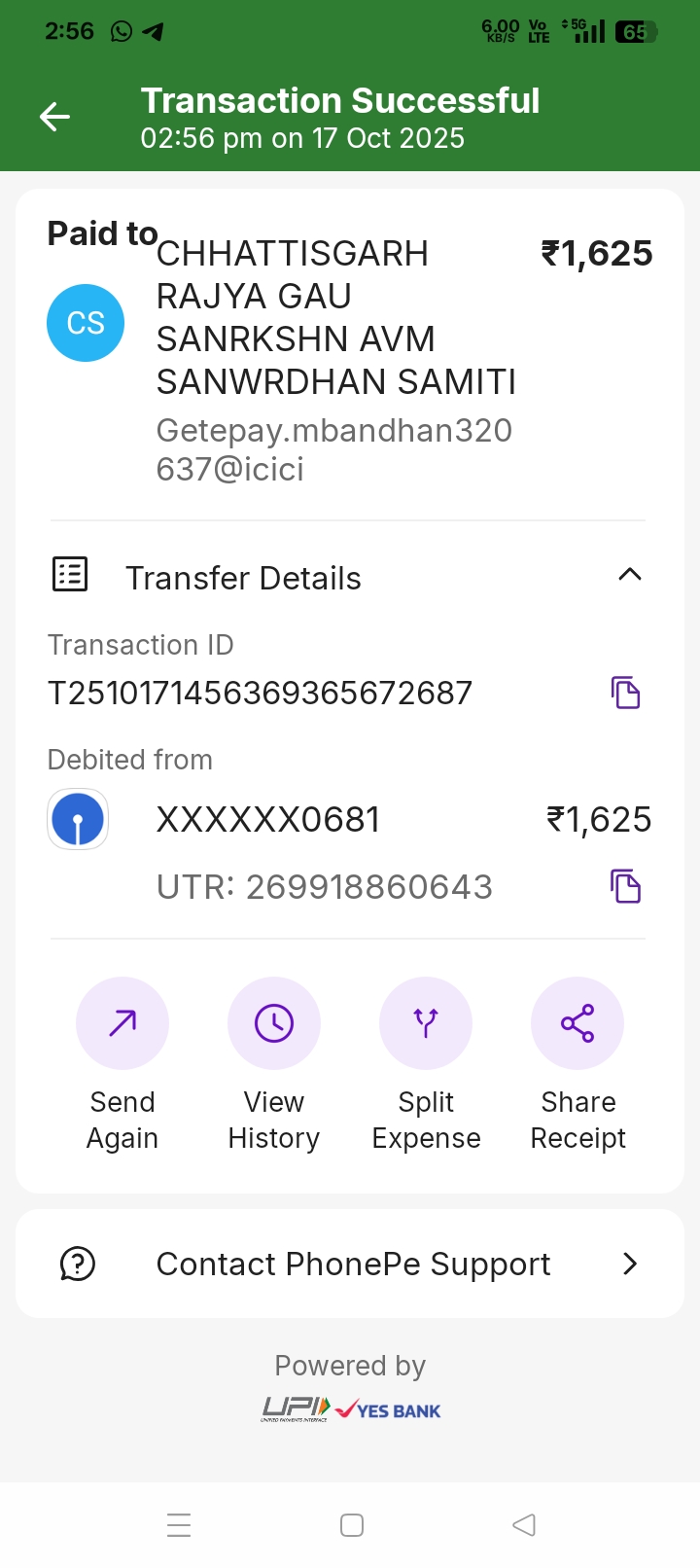700x1568 pixels.
Task: Tap Send Again to repeat payment
Action: (x=122, y=1023)
